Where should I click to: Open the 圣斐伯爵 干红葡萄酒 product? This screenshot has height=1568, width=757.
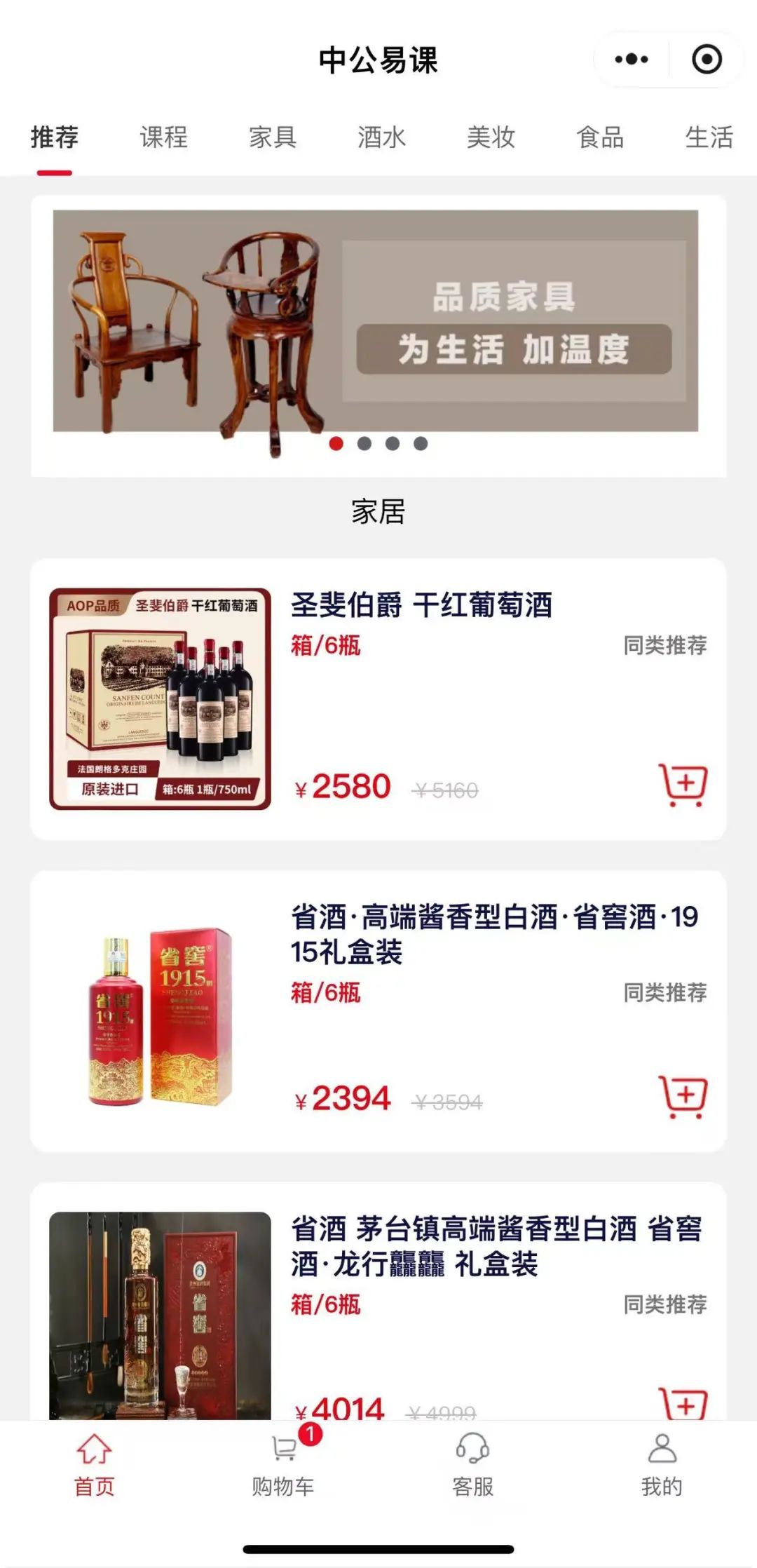pyautogui.click(x=421, y=606)
